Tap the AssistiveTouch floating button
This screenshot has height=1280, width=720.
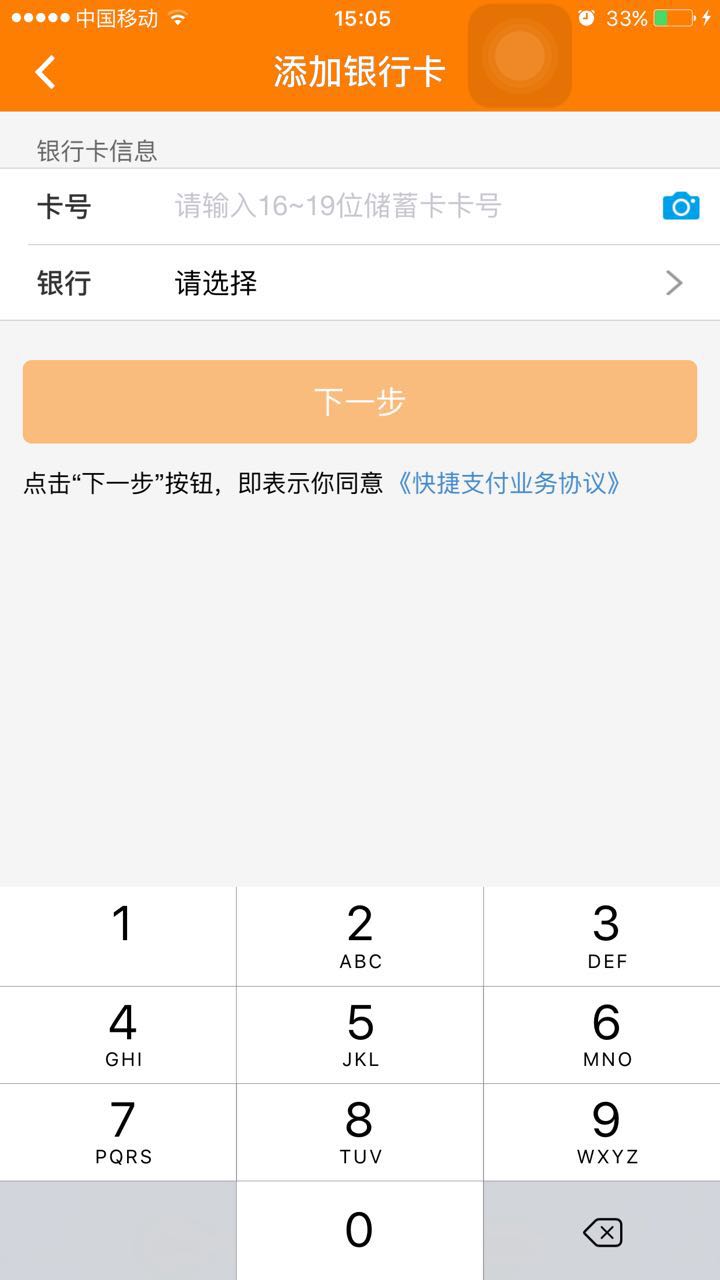click(x=520, y=56)
